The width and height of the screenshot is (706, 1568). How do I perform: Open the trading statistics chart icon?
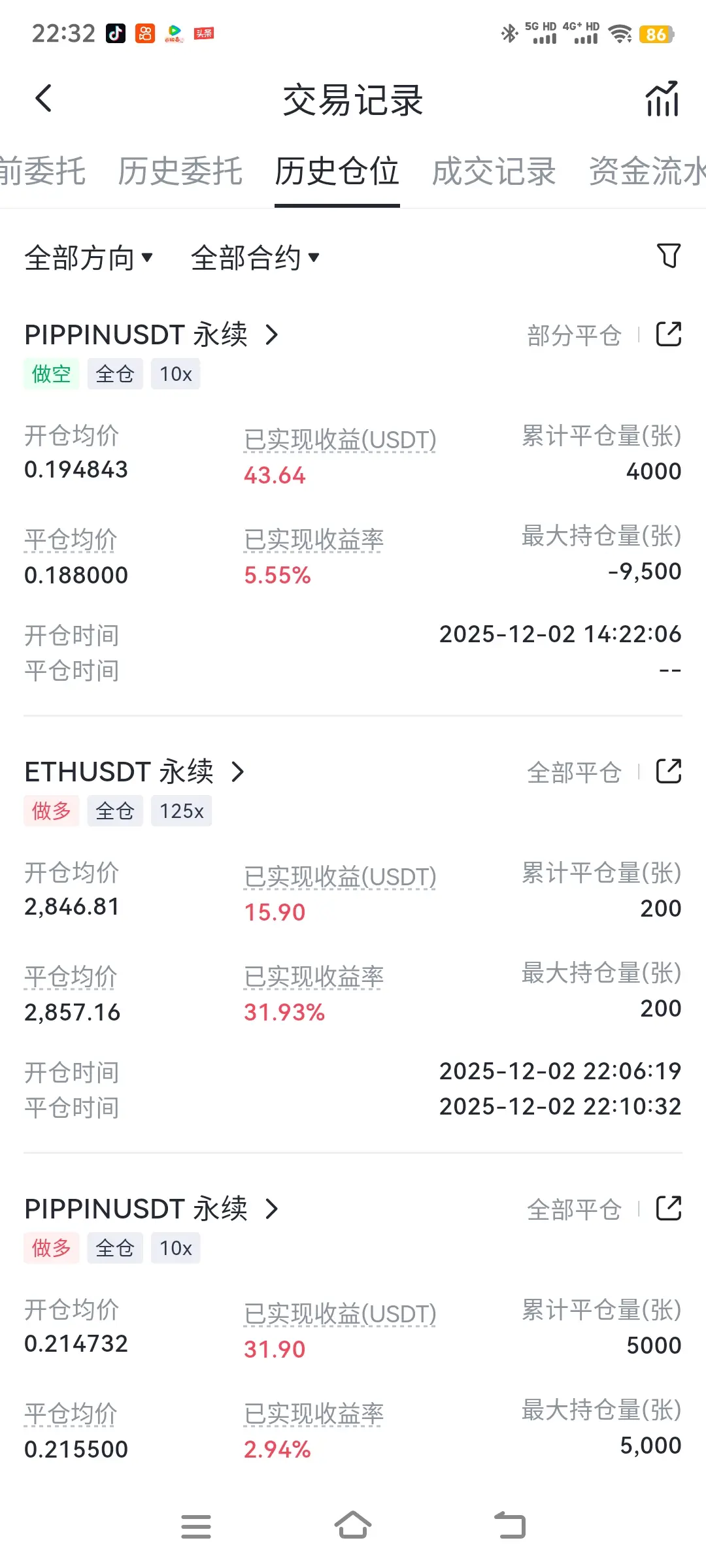pos(662,99)
